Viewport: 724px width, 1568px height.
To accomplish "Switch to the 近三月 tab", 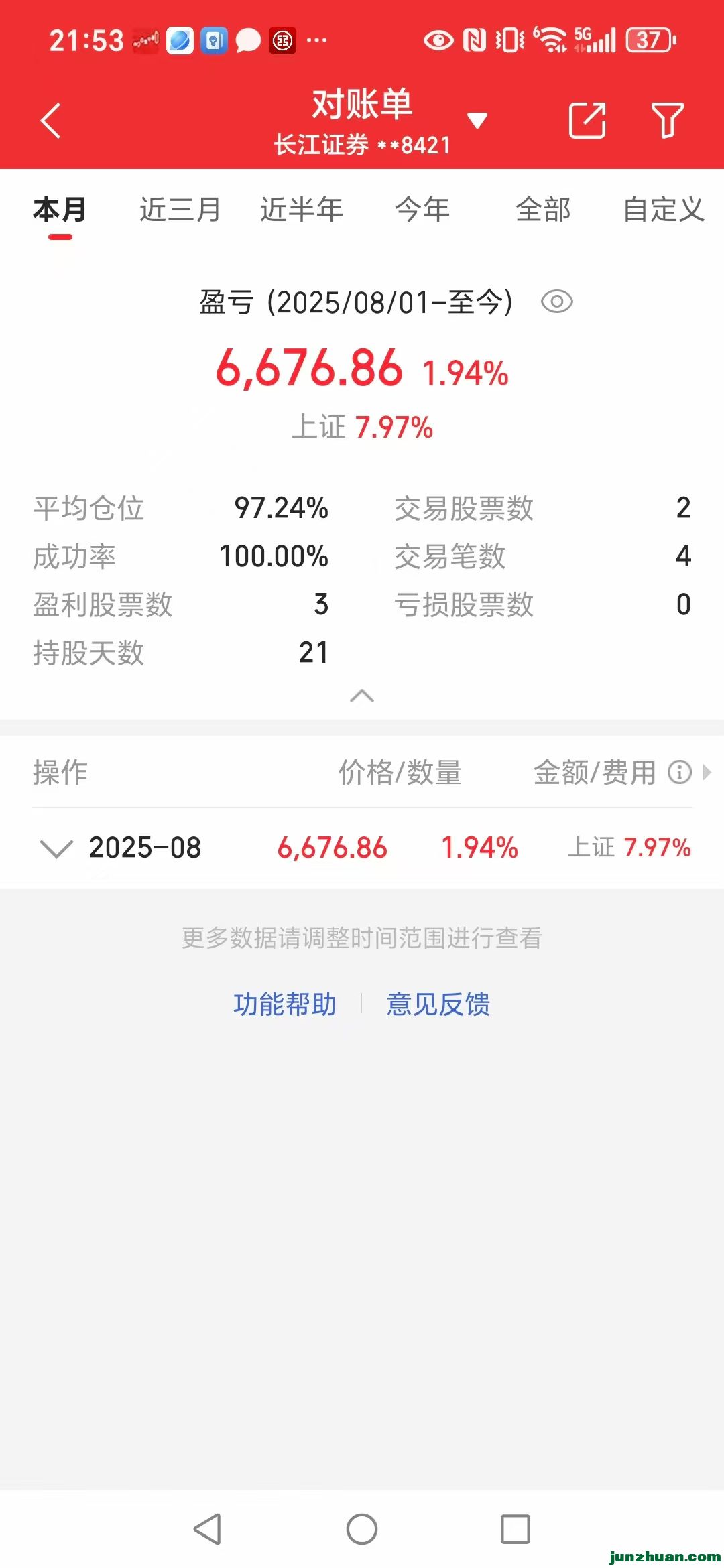I will (x=179, y=209).
